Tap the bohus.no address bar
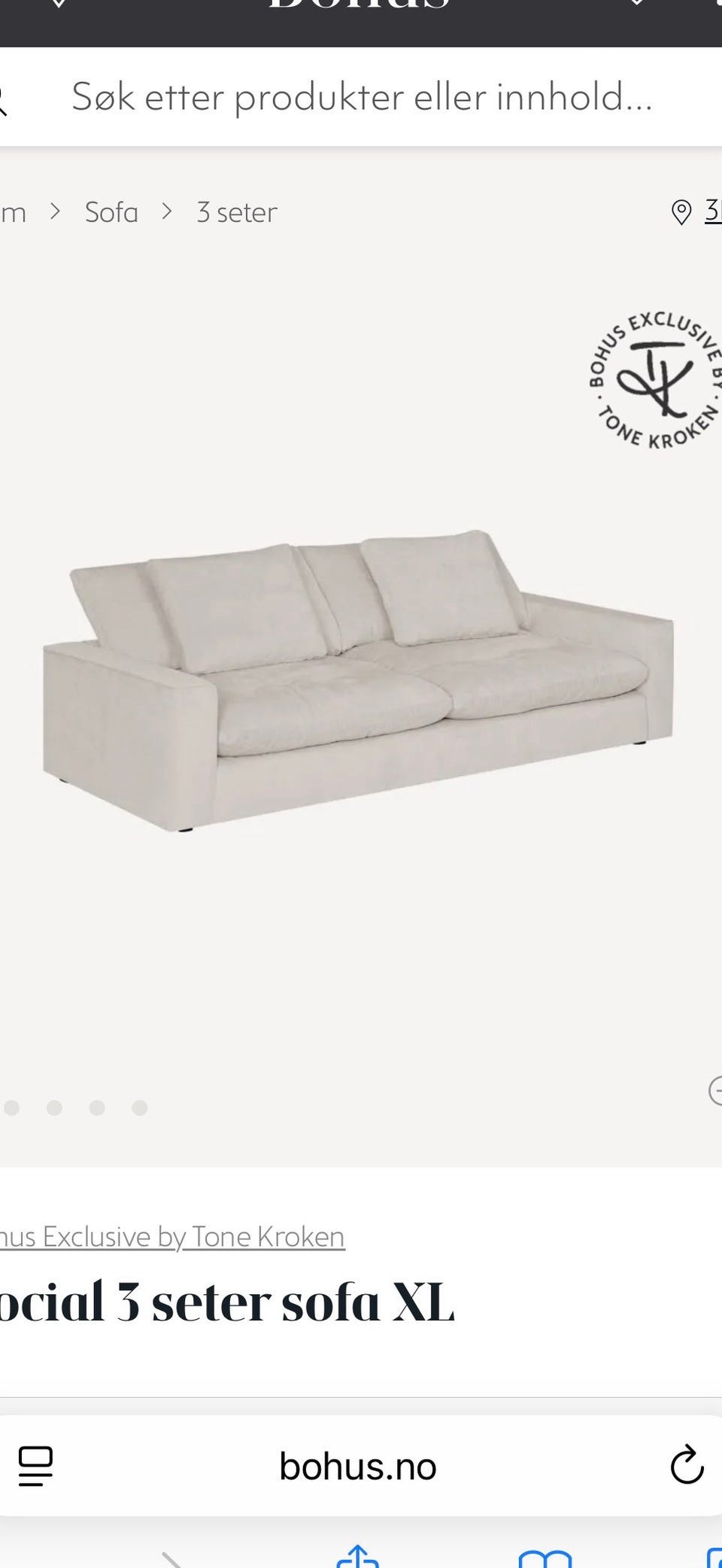This screenshot has width=722, height=1568. point(358,1466)
